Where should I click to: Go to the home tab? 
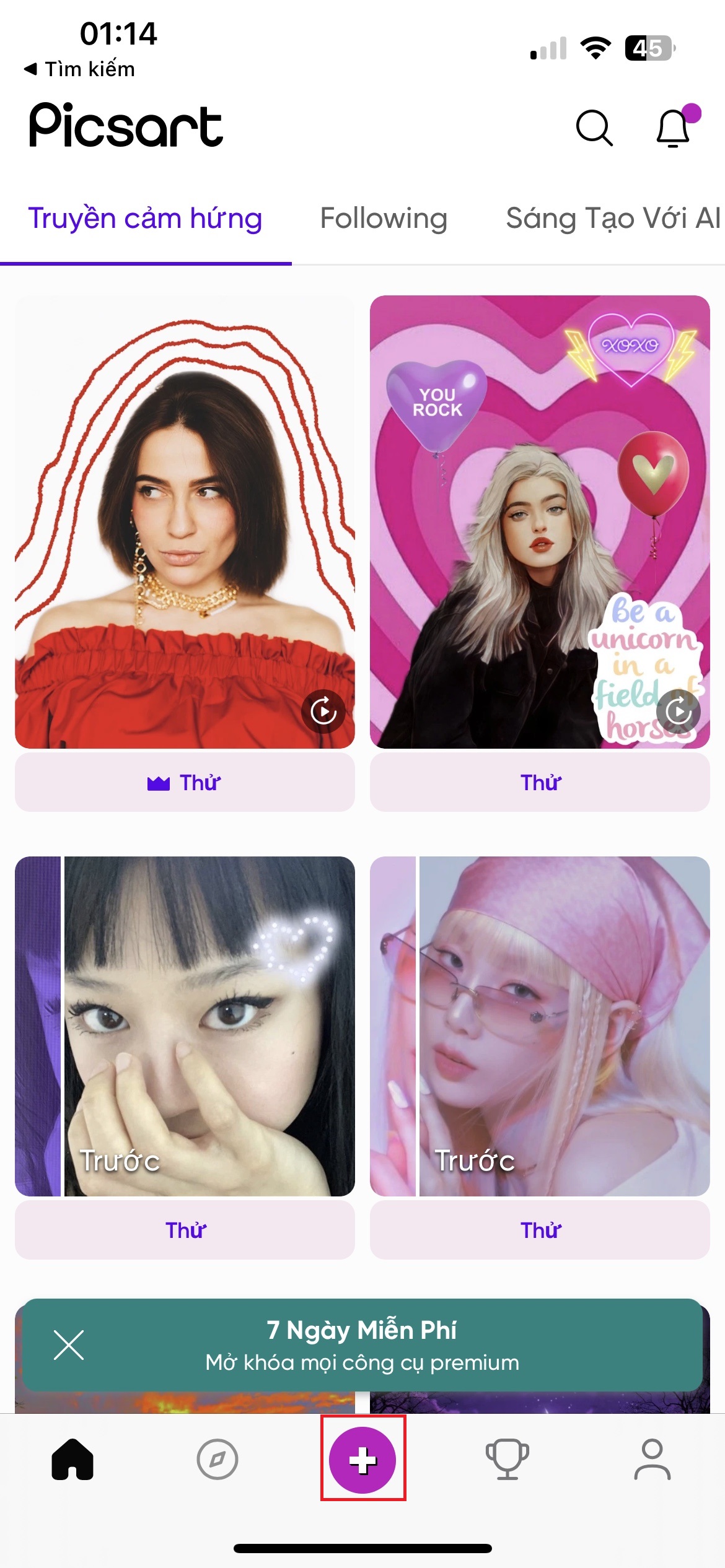[x=72, y=1459]
